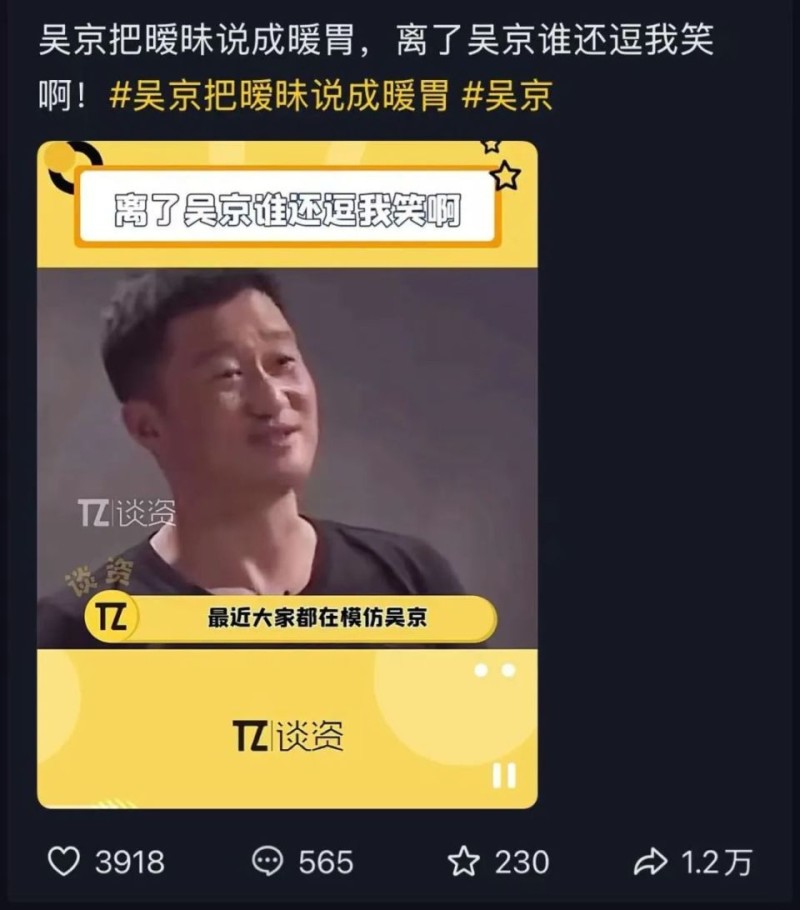
Task: Add this post to favorites
Action: [463, 861]
